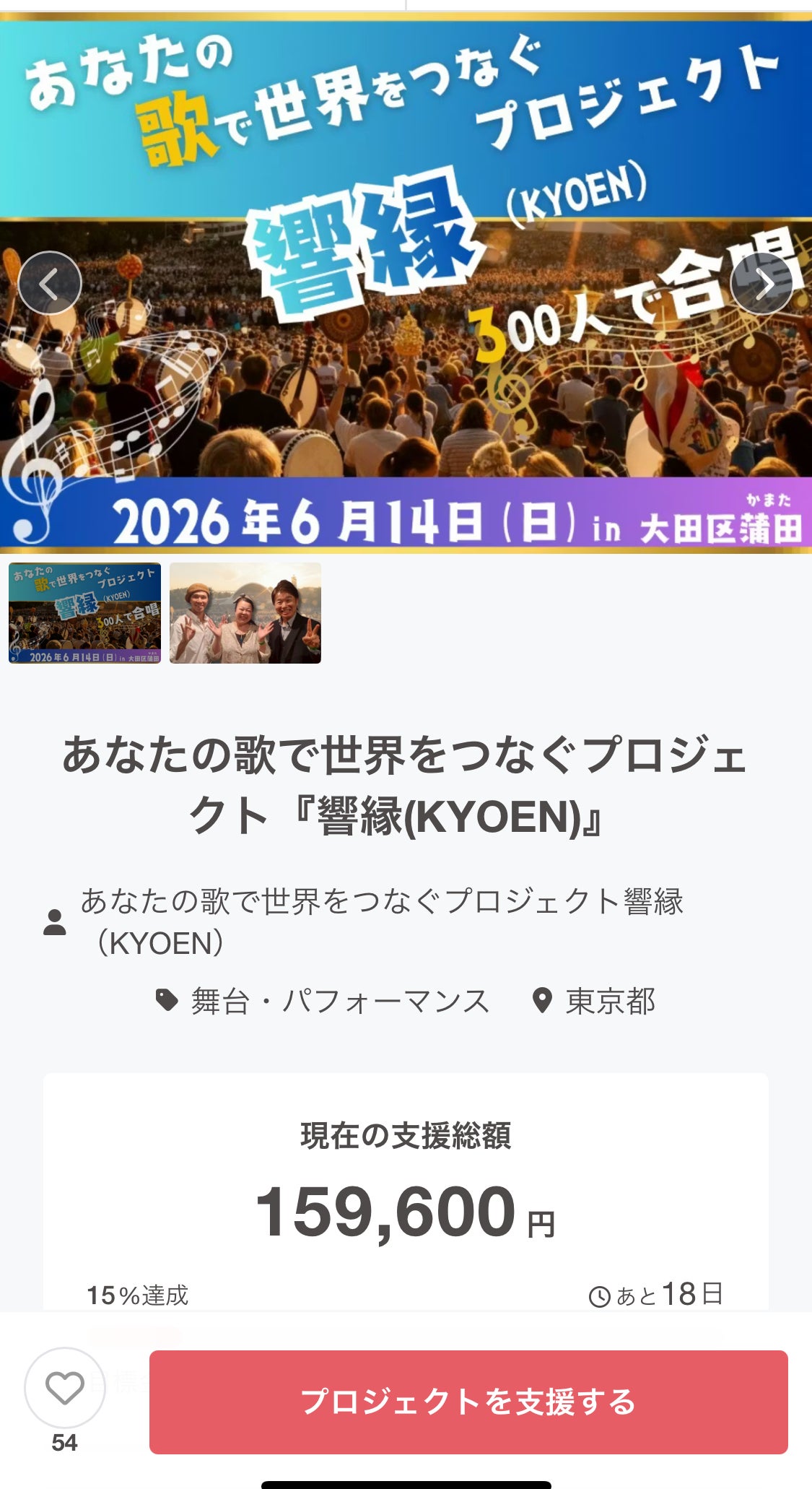Show the previous project image
Image resolution: width=812 pixels, height=1489 pixels.
(x=49, y=283)
